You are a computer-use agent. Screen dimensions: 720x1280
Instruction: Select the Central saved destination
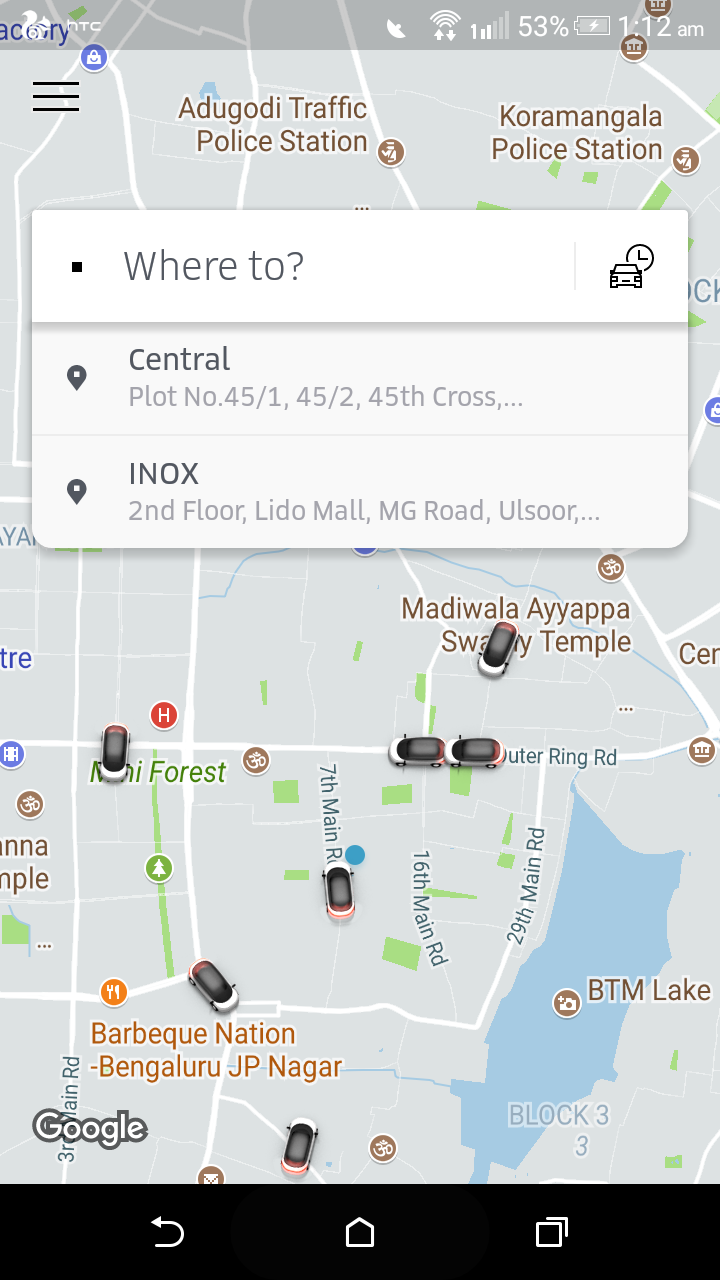tap(360, 378)
